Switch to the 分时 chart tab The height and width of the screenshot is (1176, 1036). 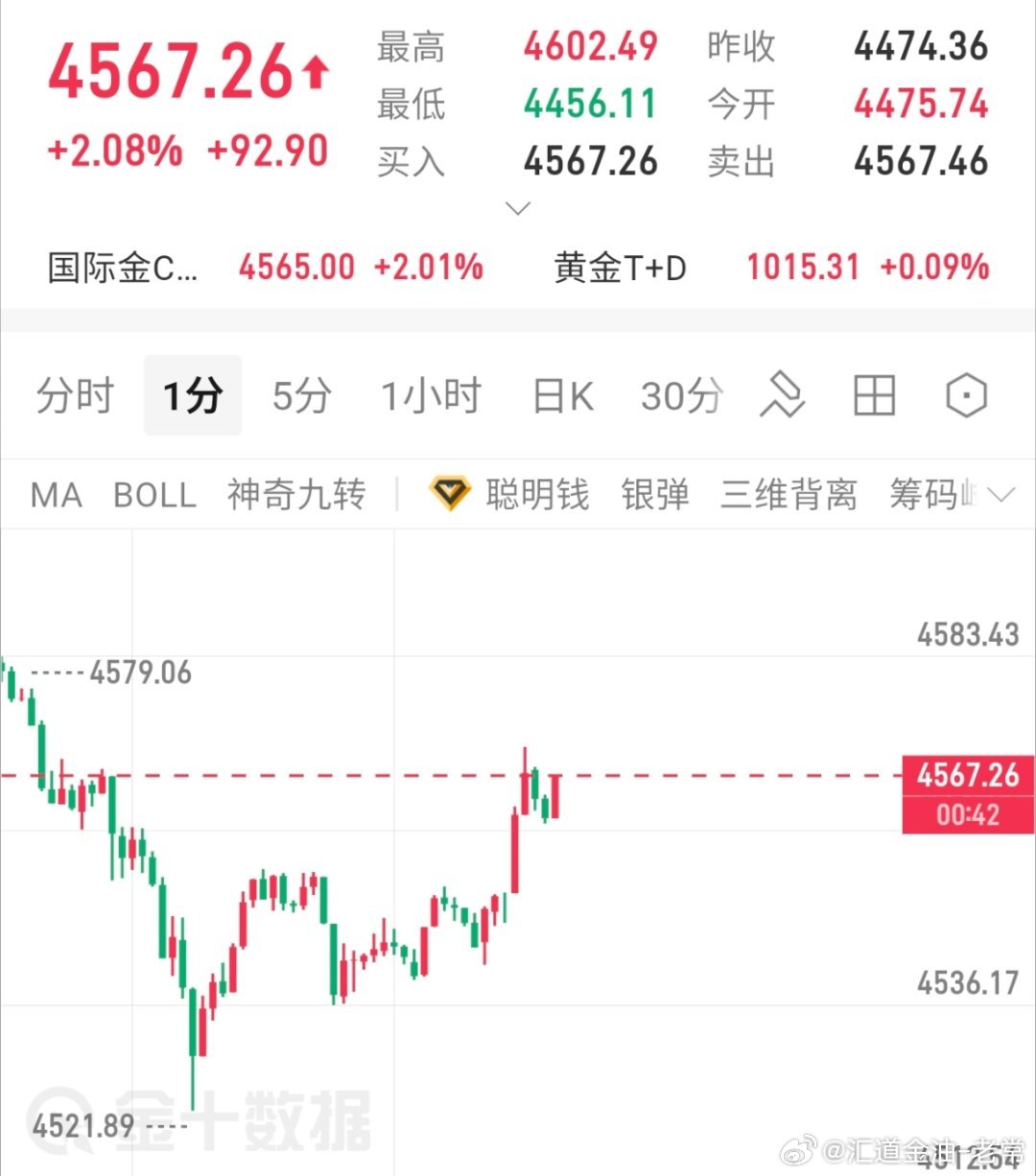click(x=75, y=394)
